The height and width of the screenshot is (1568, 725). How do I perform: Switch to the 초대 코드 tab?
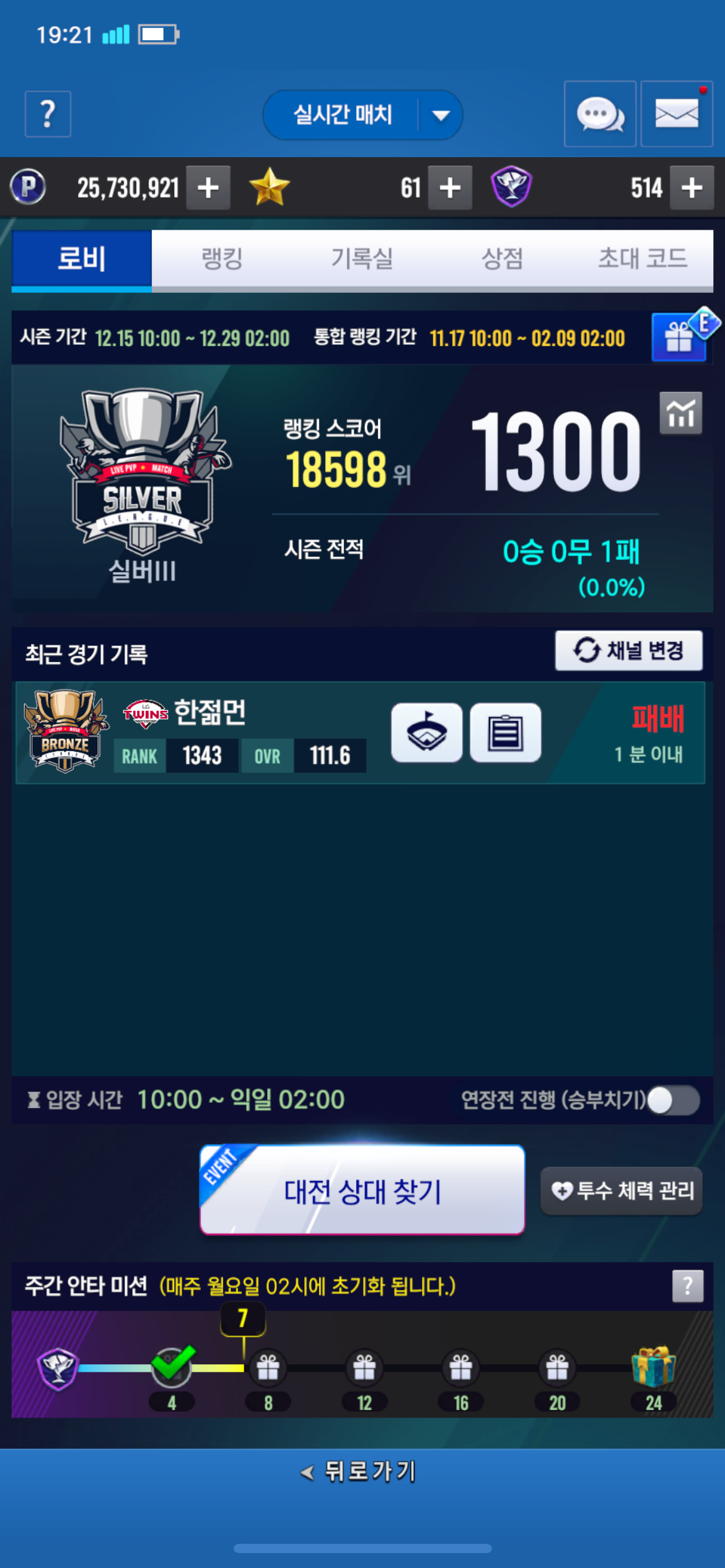tap(643, 258)
